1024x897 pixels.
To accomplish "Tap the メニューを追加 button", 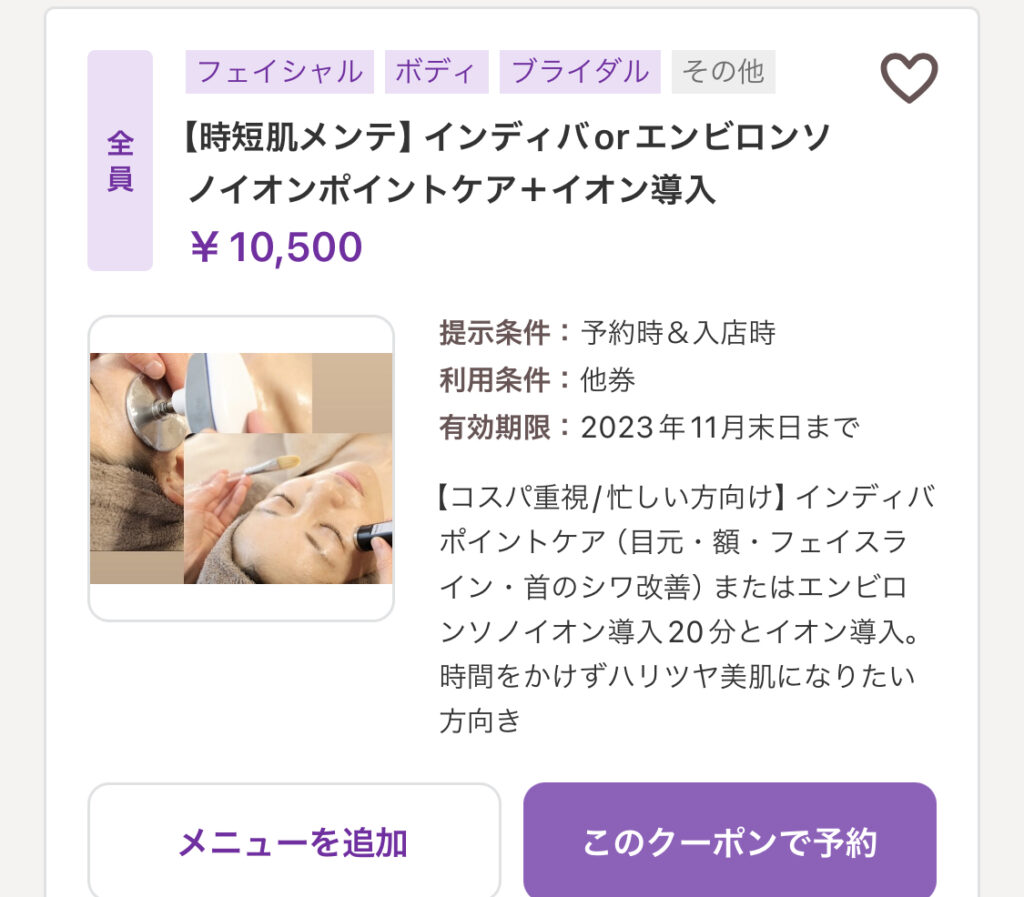I will click(x=293, y=842).
